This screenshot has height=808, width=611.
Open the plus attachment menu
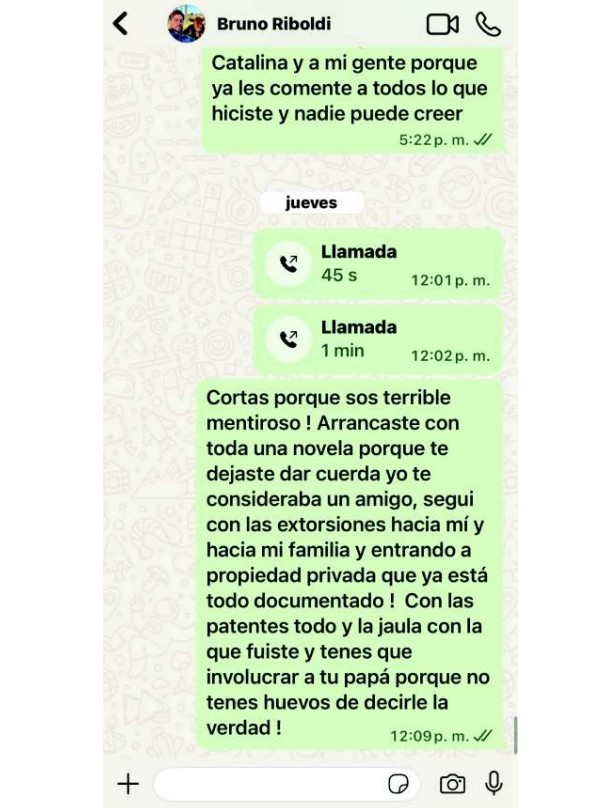[128, 784]
